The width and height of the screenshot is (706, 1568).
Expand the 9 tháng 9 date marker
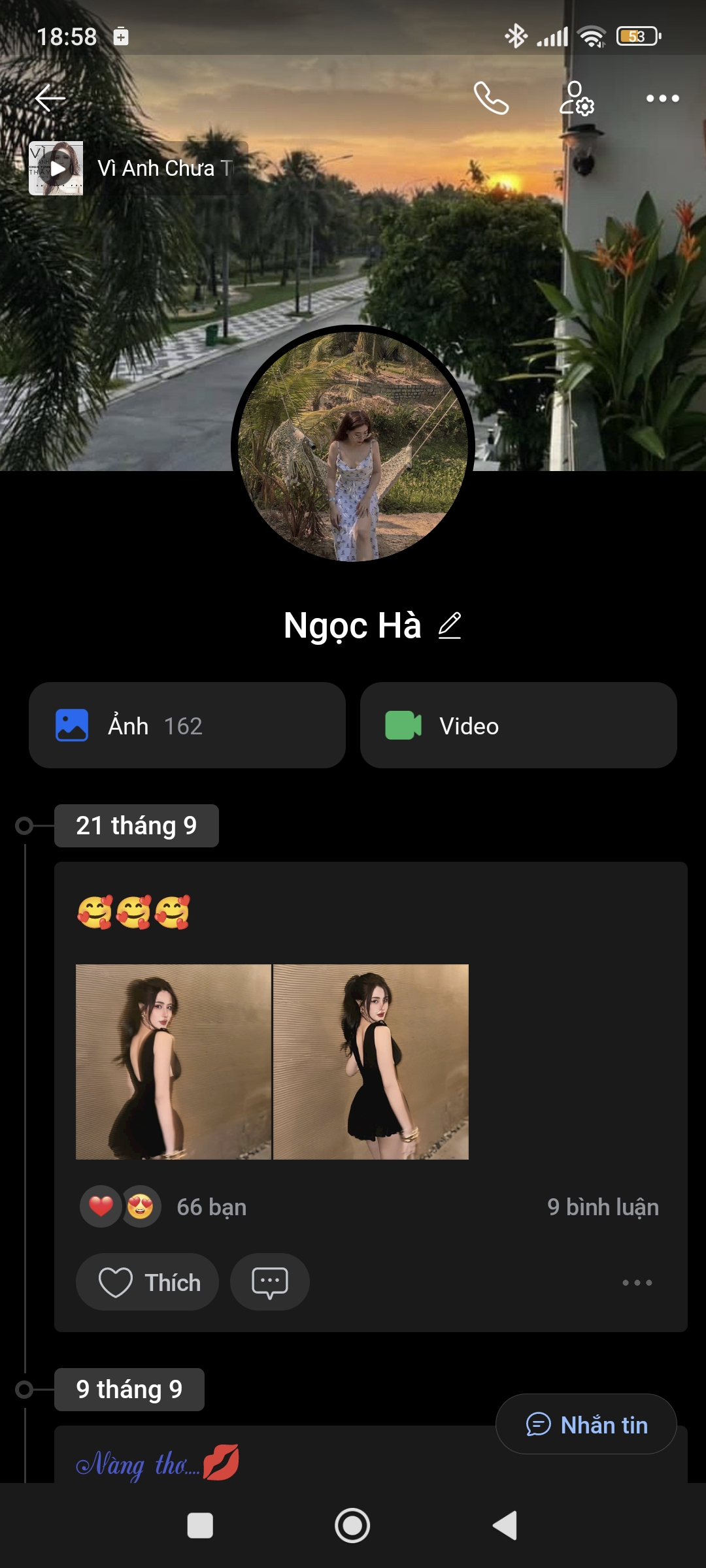pos(129,1390)
